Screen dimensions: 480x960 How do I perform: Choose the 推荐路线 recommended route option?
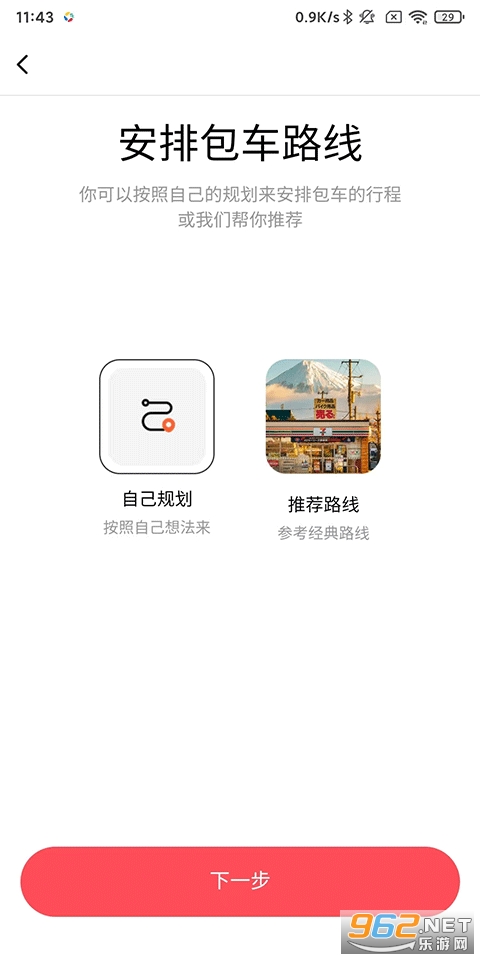click(323, 417)
